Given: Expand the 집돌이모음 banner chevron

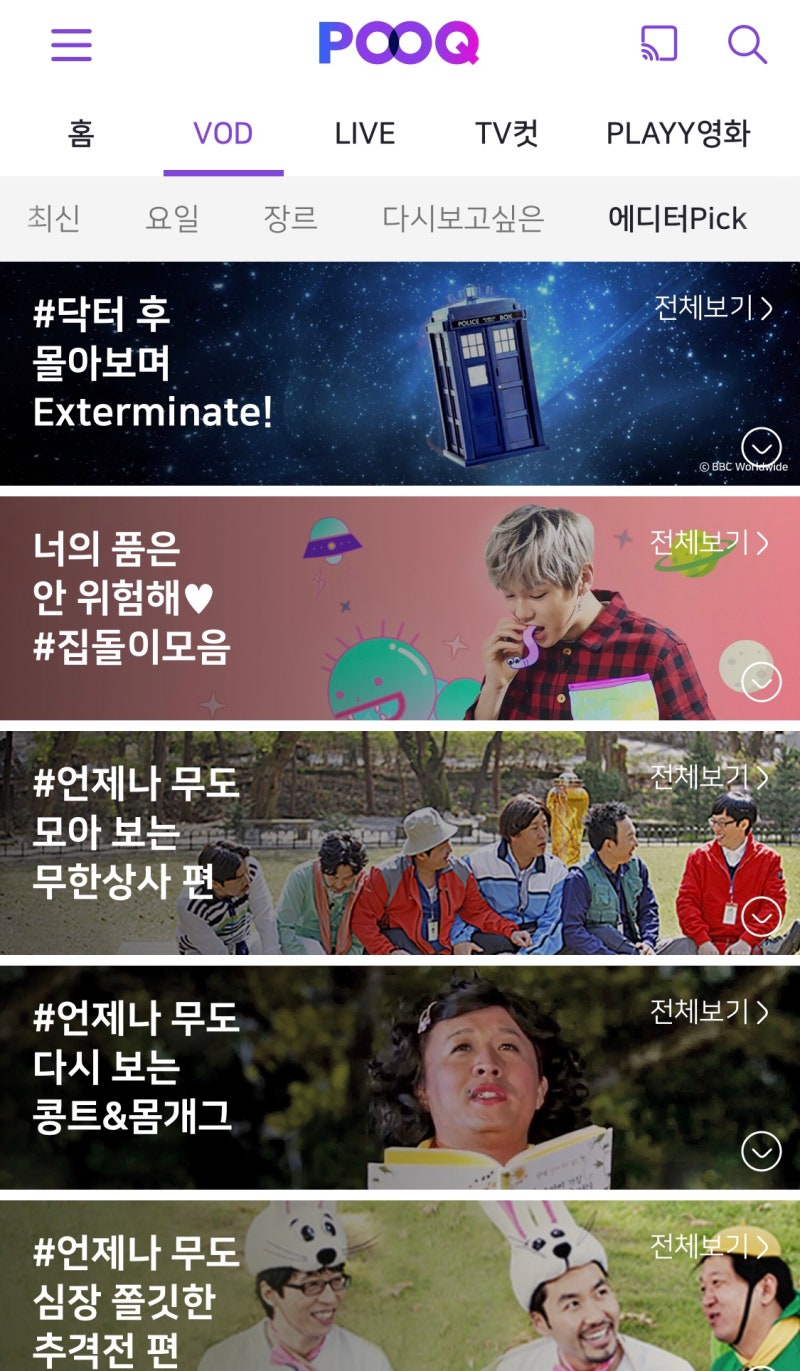Looking at the screenshot, I should 761,684.
